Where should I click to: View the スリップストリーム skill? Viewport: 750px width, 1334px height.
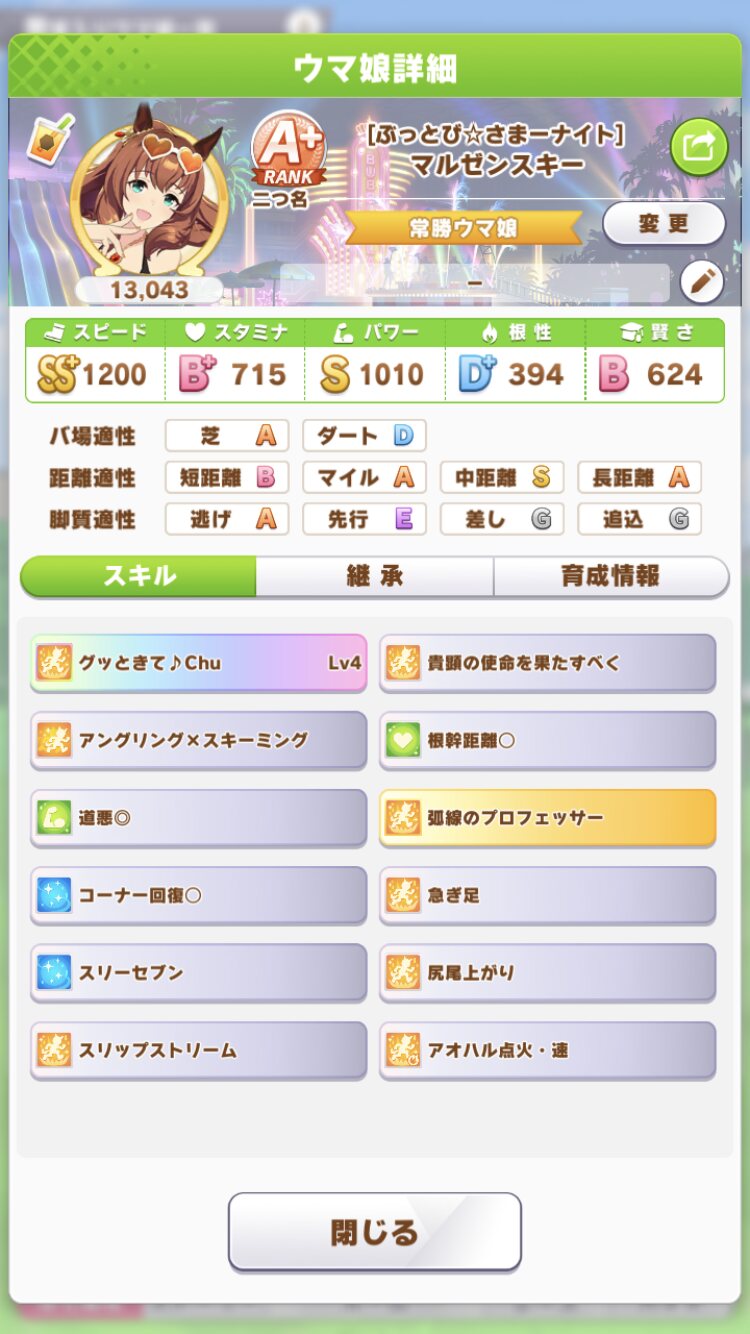pos(198,1050)
